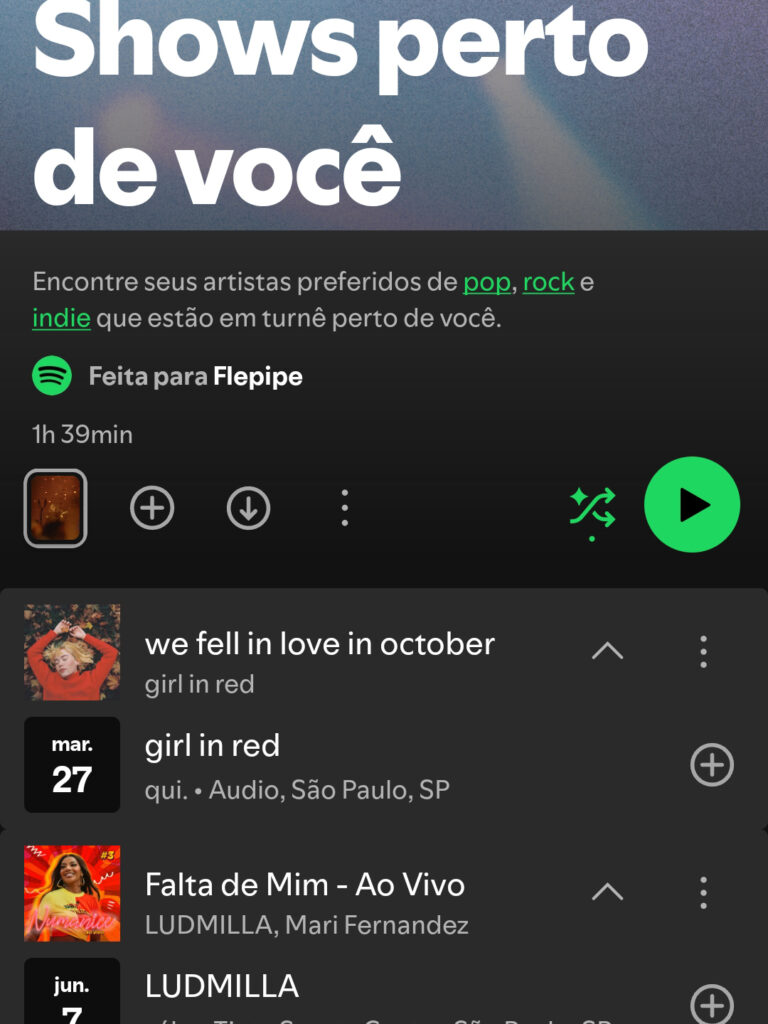Open the pop genre link
768x1024 pixels.
point(486,283)
